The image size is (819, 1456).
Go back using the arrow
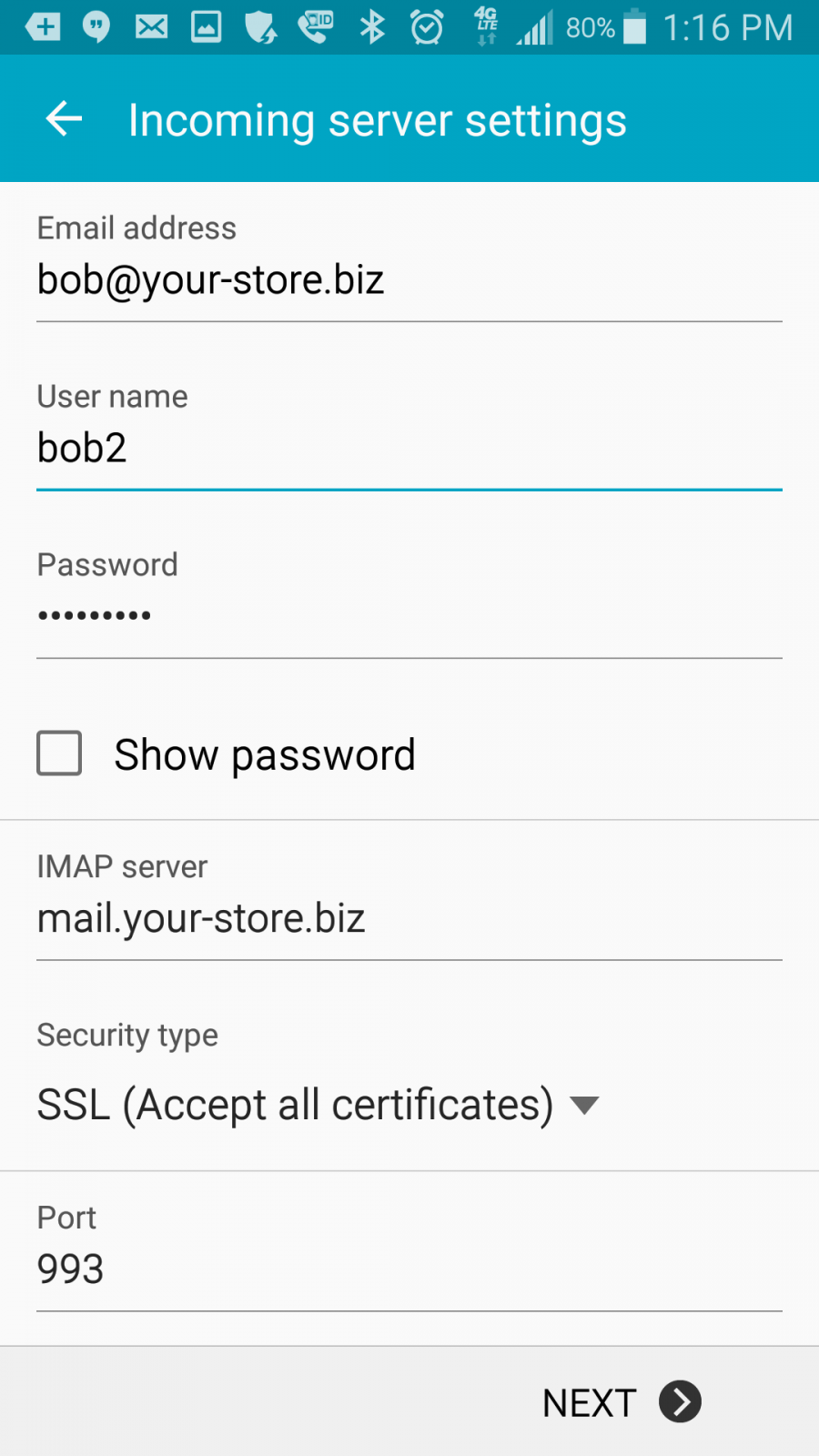coord(64,119)
